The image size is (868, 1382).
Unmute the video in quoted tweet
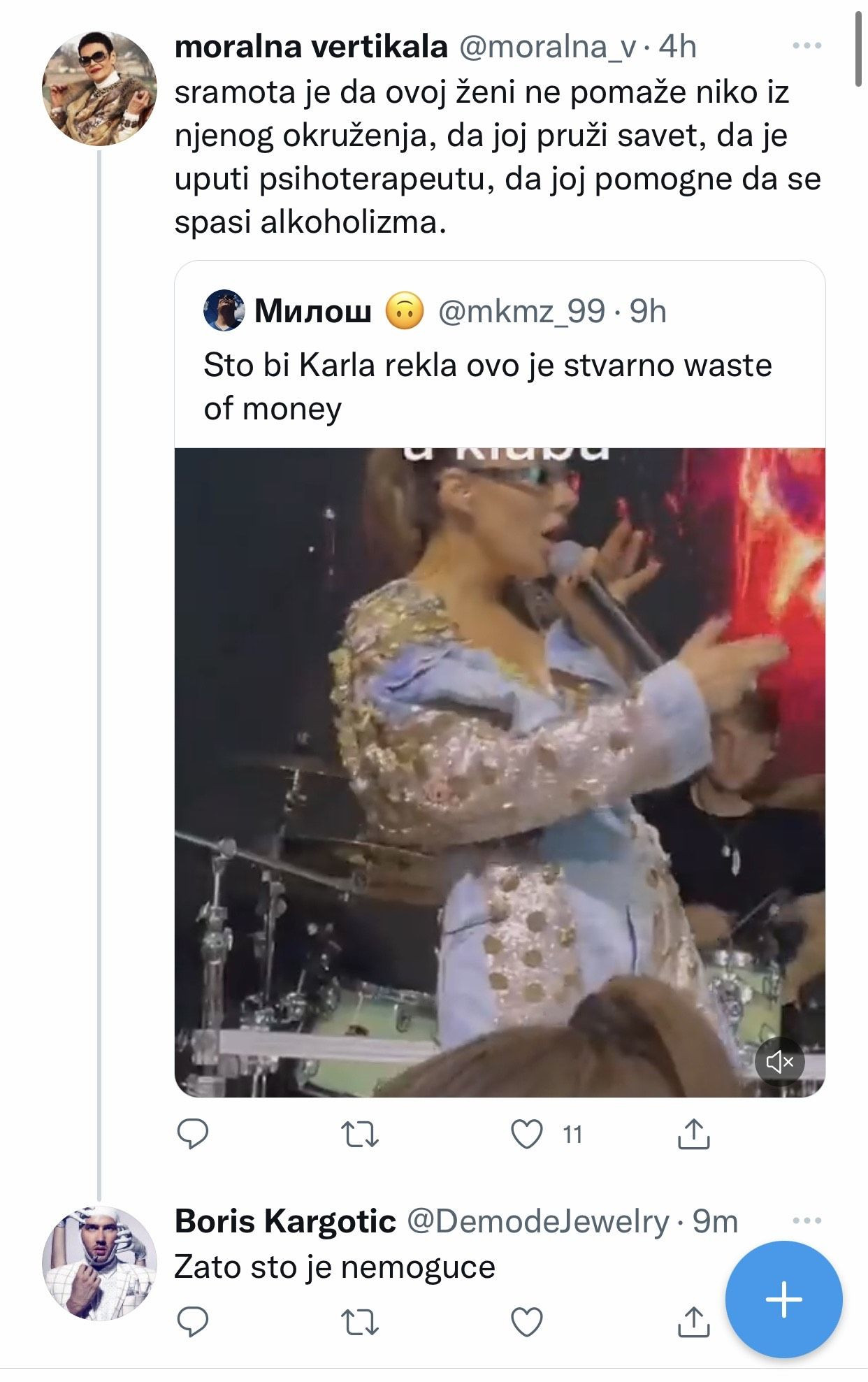coord(779,1063)
